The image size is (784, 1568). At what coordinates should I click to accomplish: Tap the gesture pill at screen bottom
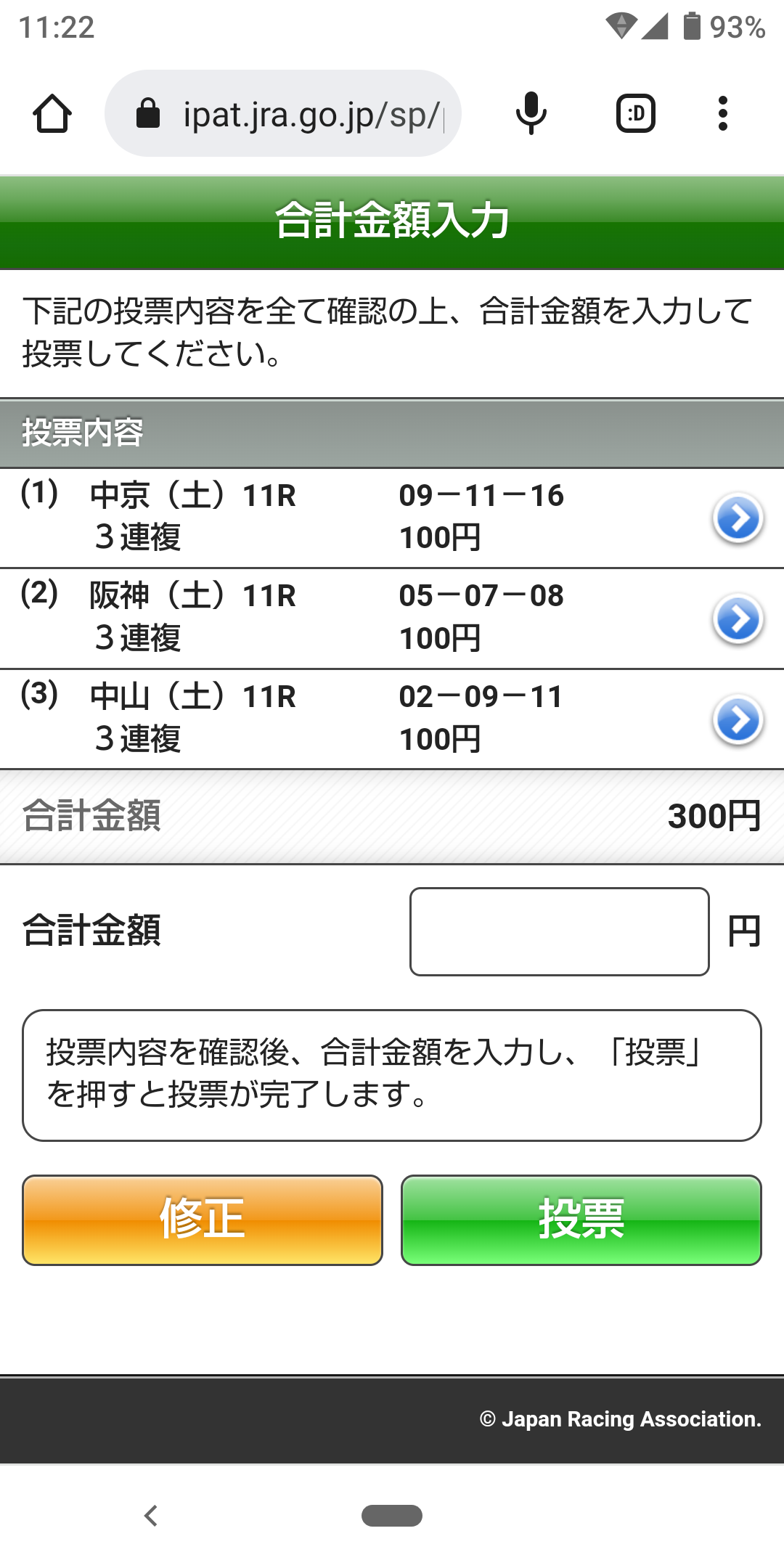(x=392, y=1516)
